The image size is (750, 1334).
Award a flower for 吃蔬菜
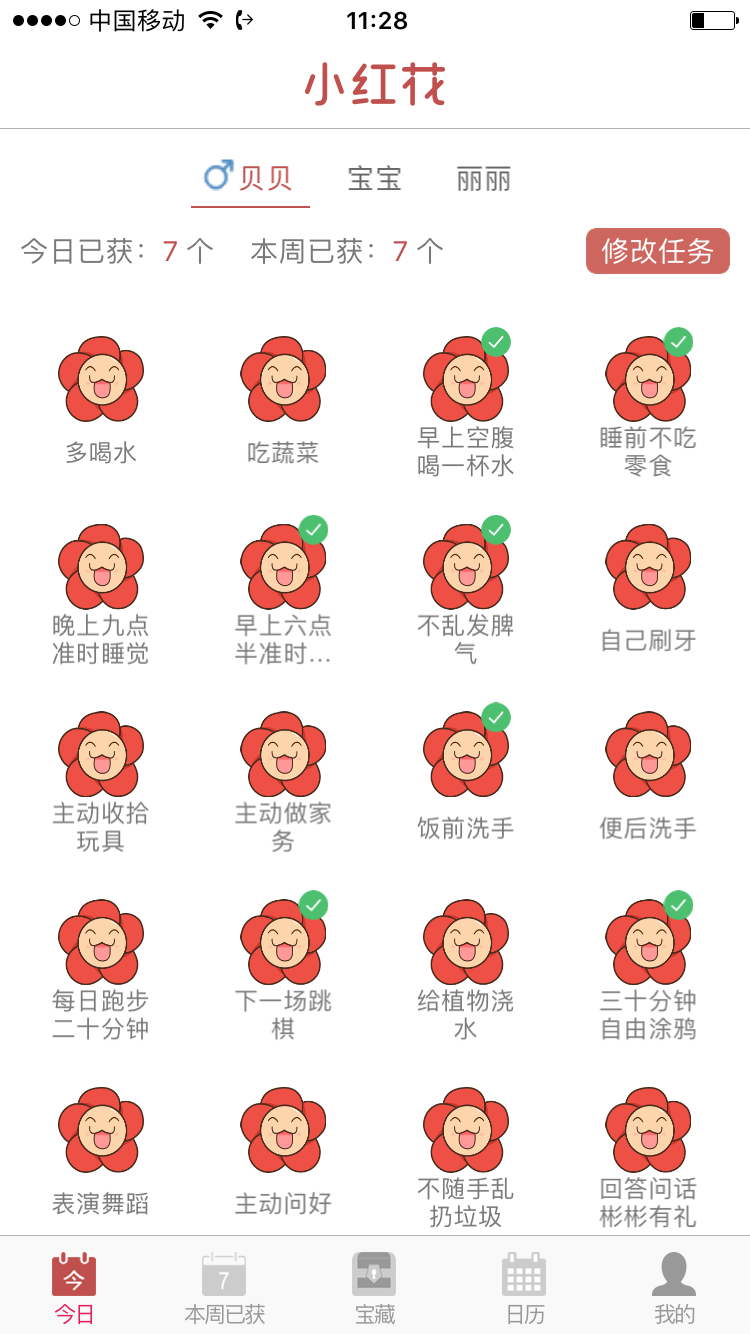tap(283, 380)
